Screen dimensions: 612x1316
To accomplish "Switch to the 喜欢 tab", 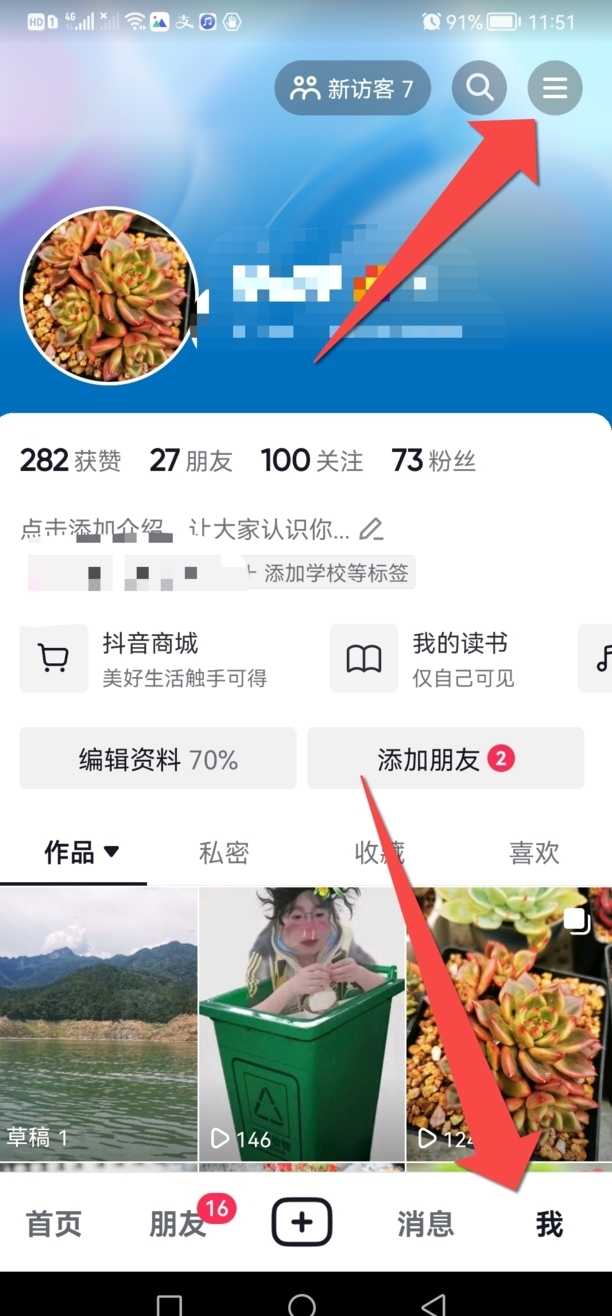I will [x=534, y=853].
